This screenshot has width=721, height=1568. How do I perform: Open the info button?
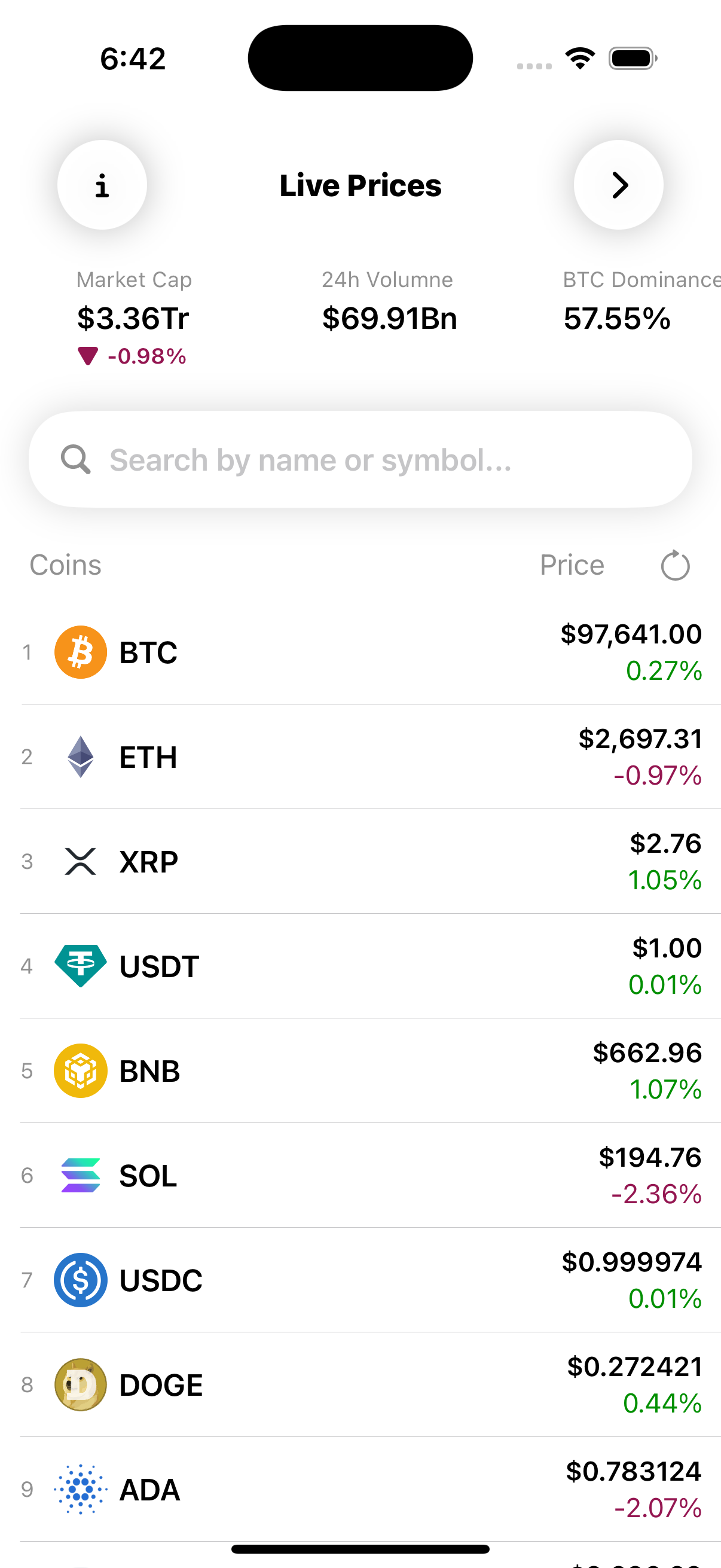102,185
